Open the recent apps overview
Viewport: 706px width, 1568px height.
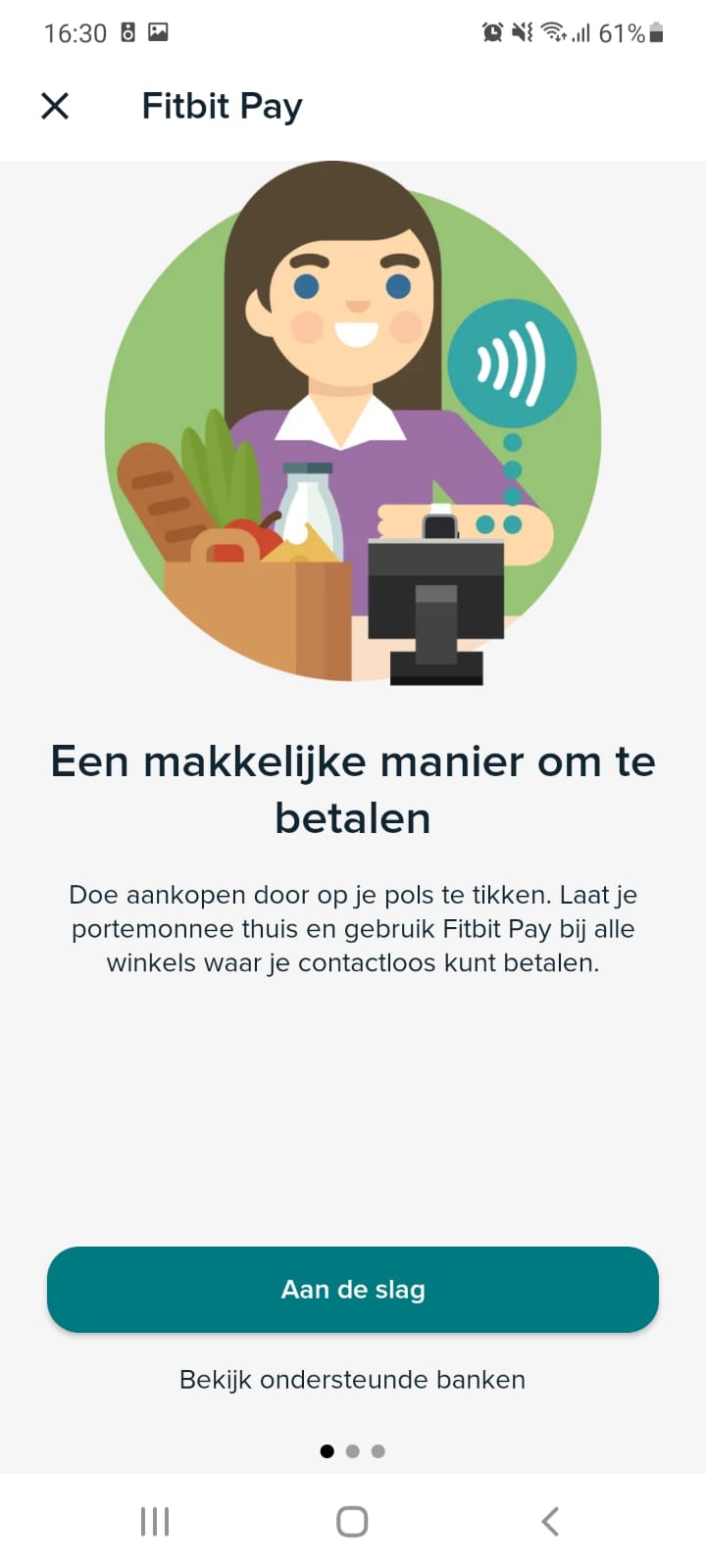click(155, 1521)
